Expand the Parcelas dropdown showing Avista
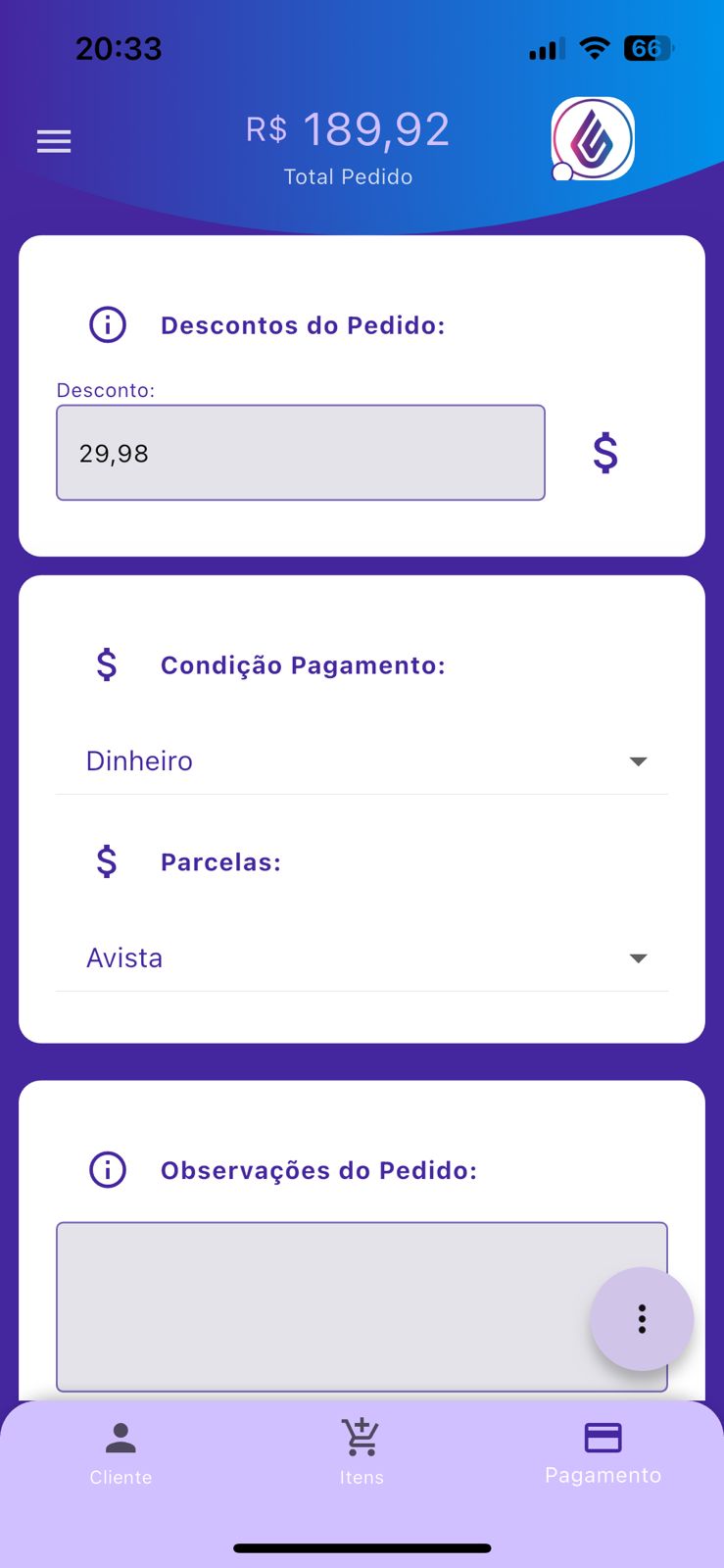 coord(362,957)
